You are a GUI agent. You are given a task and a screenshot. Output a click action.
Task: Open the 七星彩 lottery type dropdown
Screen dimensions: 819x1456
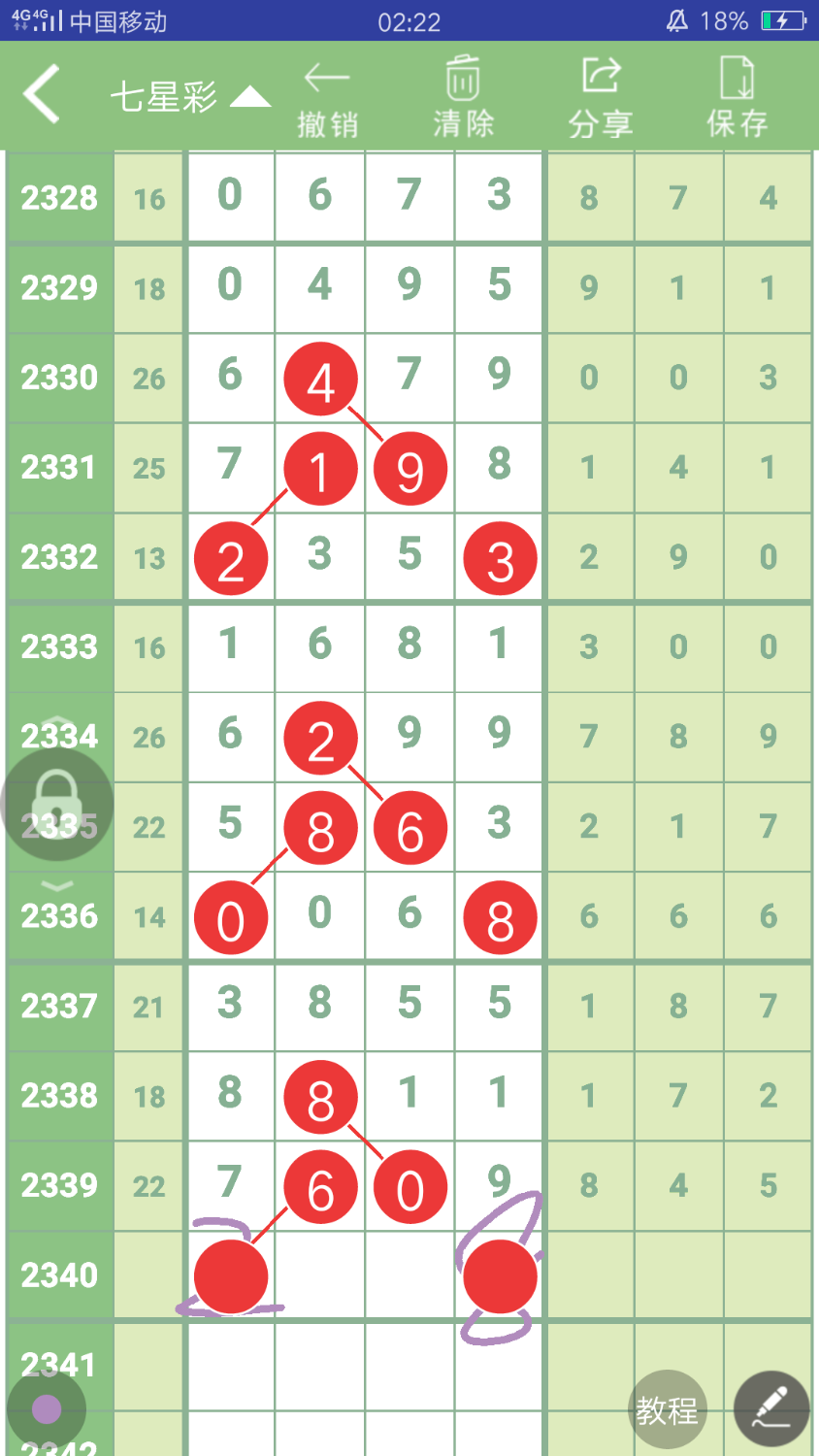click(x=189, y=97)
